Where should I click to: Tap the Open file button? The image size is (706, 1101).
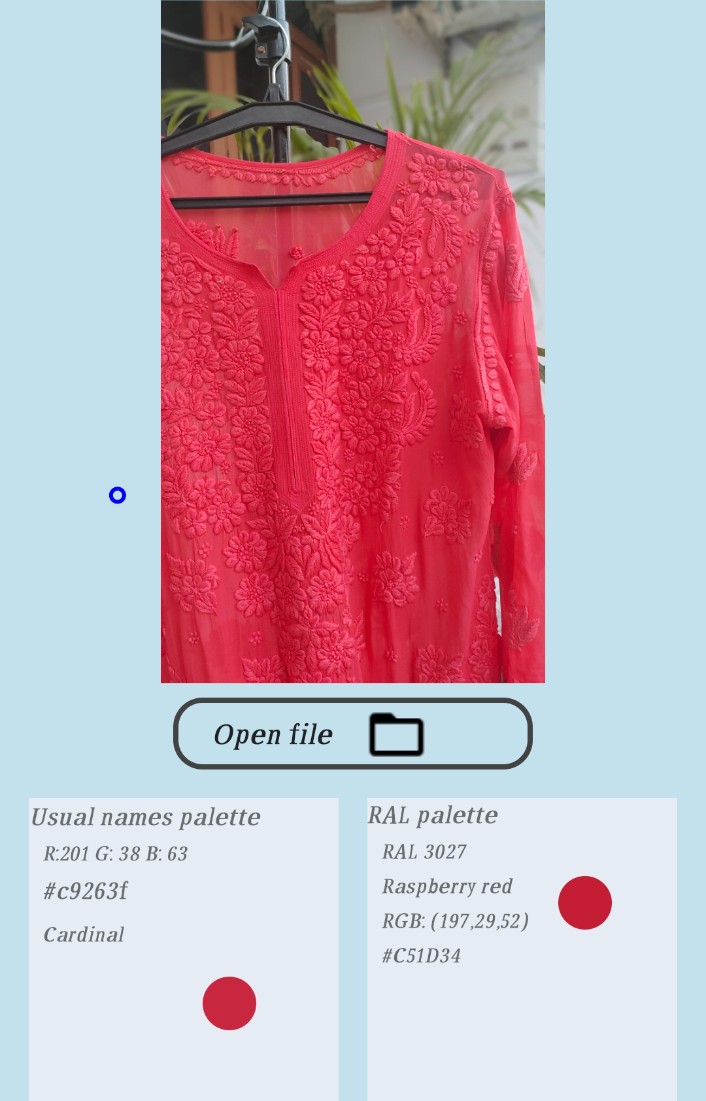click(x=352, y=734)
